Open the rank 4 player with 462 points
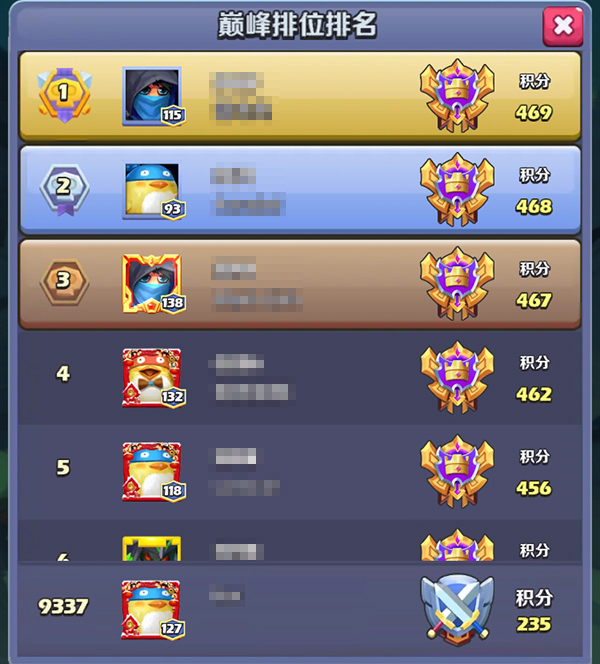Screen dimensions: 600x664 click(x=300, y=377)
